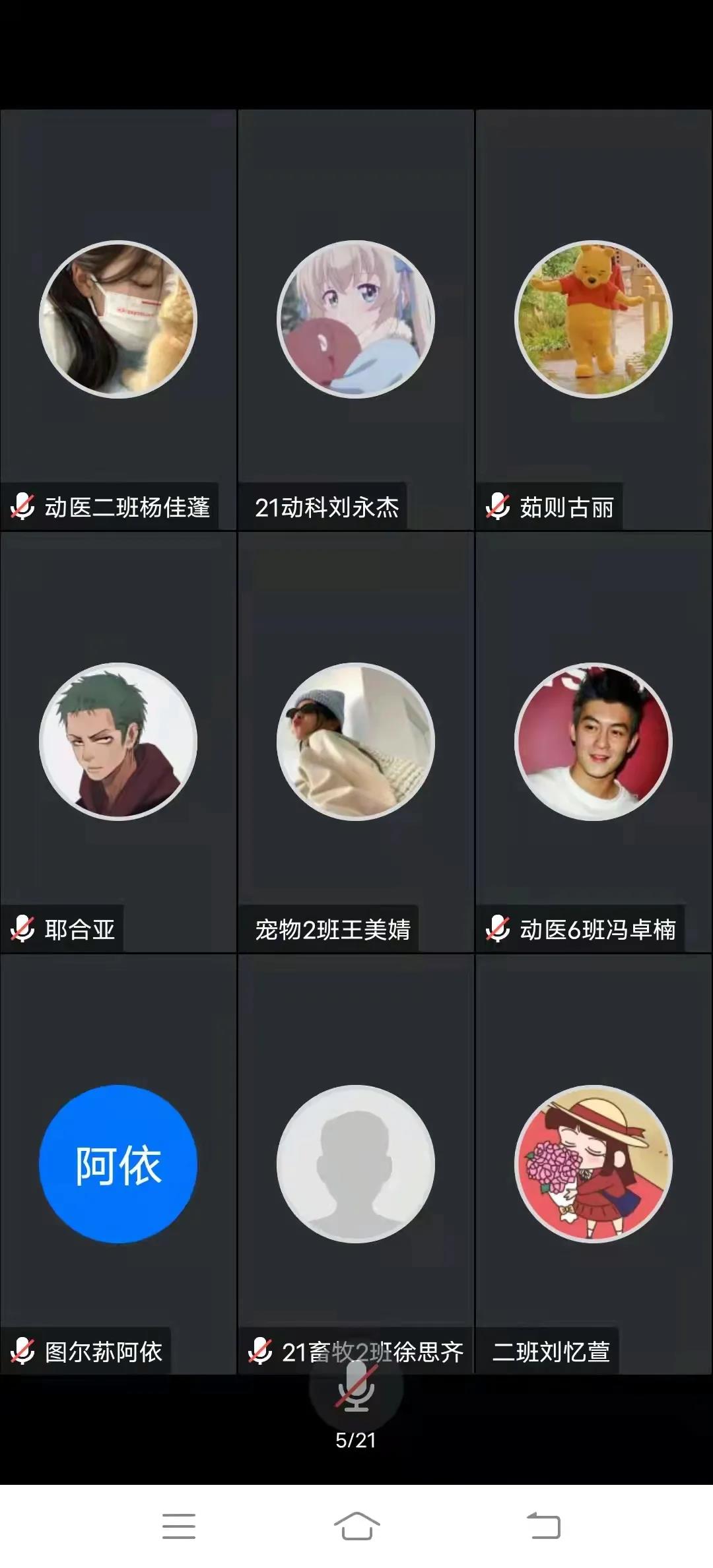Screen dimensions: 713x1568
Task: Tap the system home button
Action: pos(356,1526)
